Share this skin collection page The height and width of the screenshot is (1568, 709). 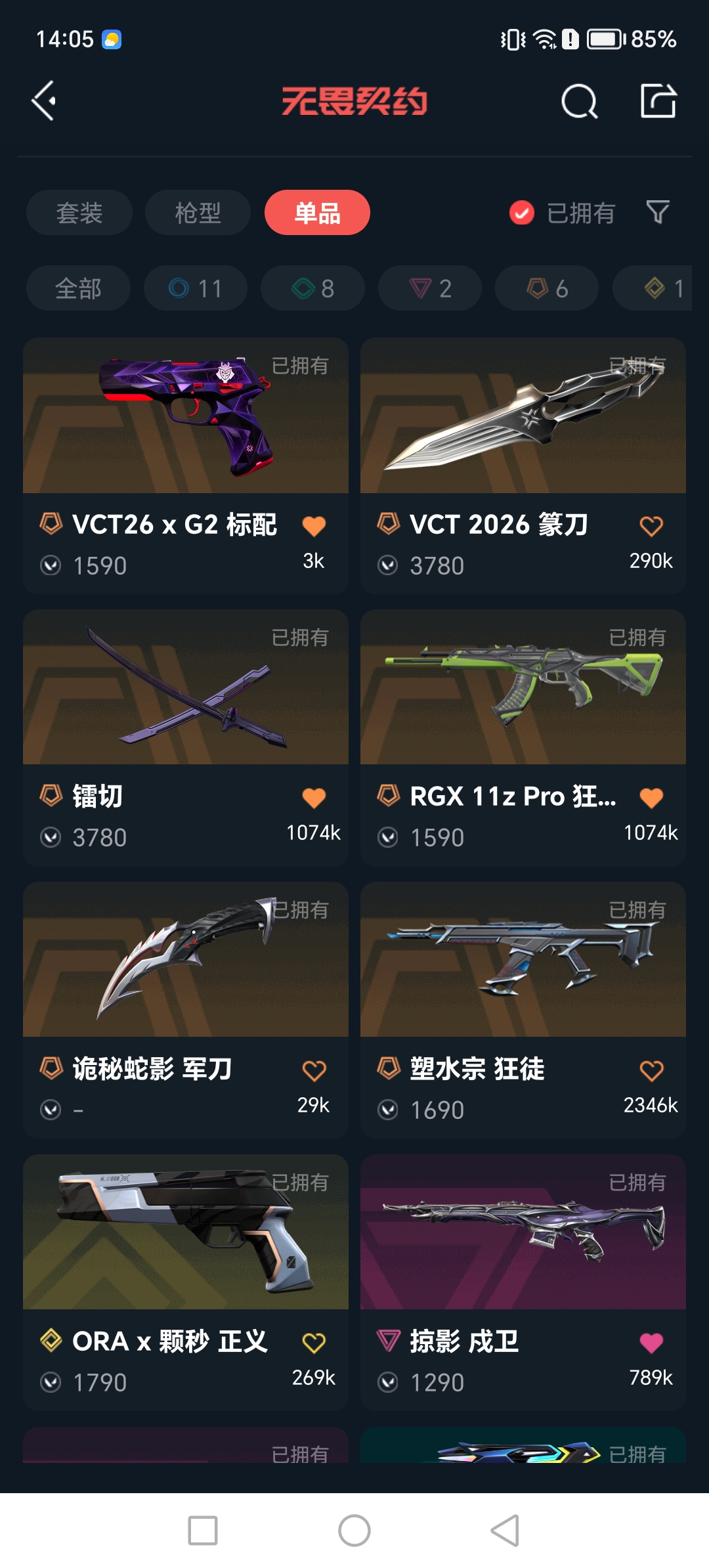coord(658,101)
